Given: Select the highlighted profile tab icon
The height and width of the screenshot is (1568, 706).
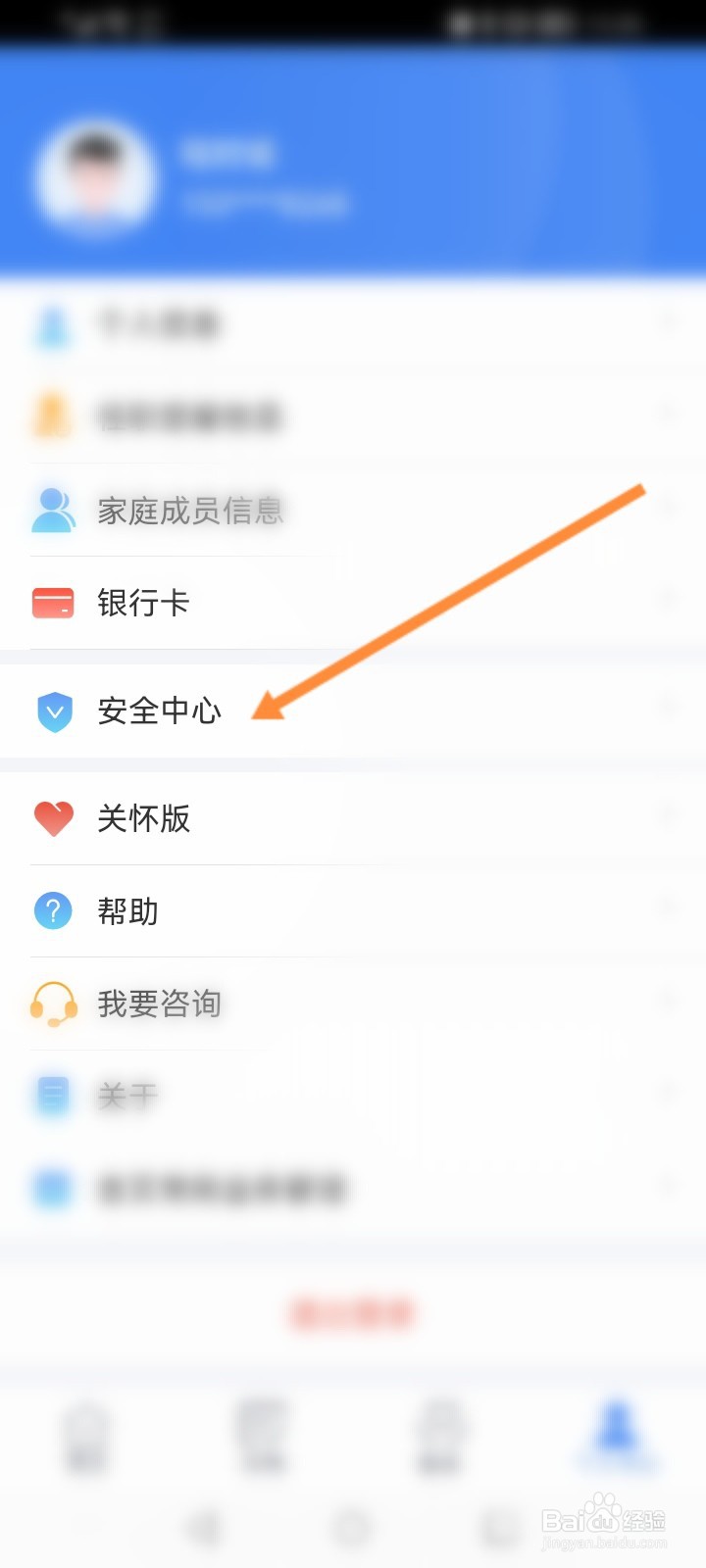Looking at the screenshot, I should point(617,1435).
